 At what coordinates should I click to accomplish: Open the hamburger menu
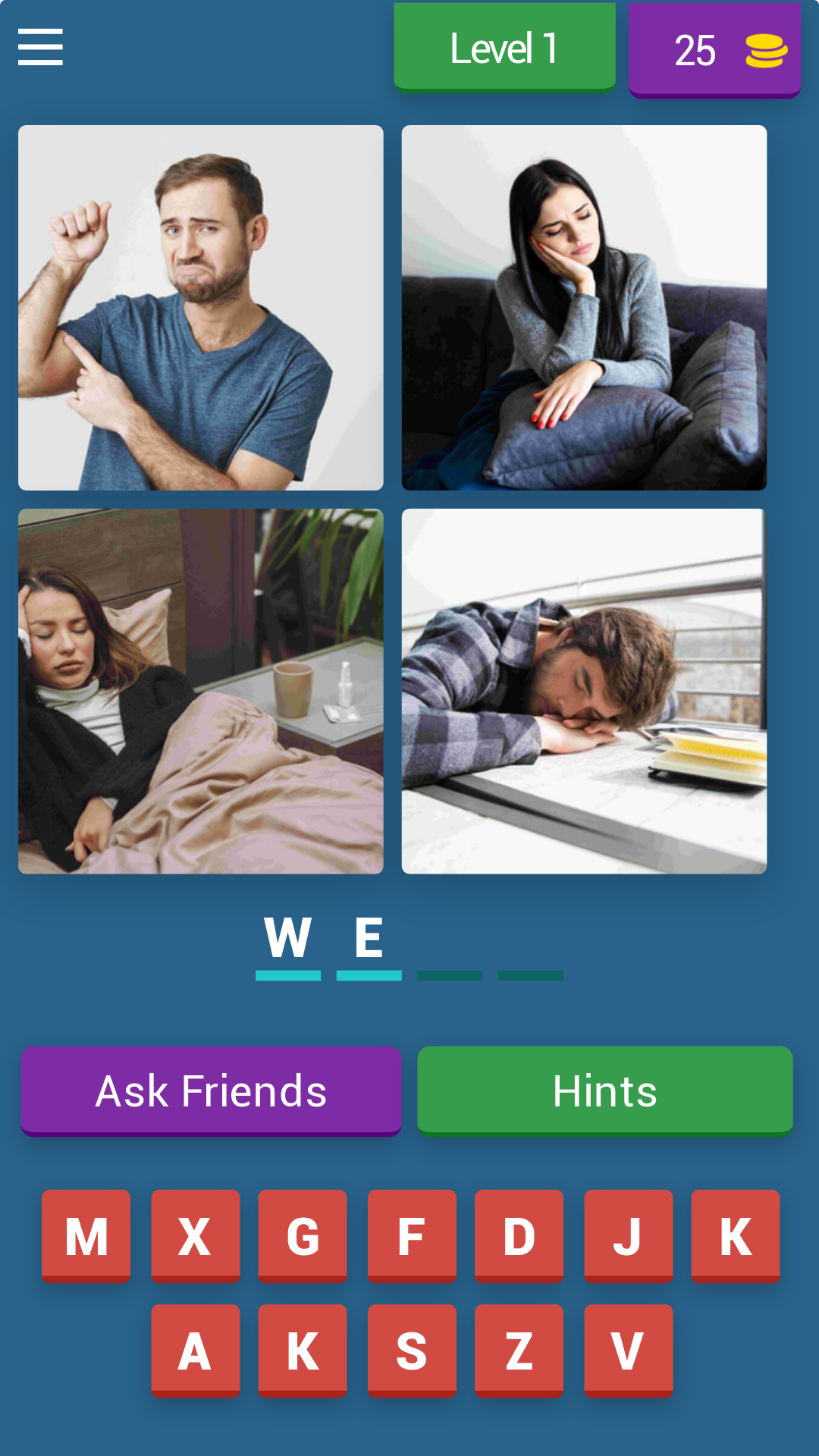40,47
